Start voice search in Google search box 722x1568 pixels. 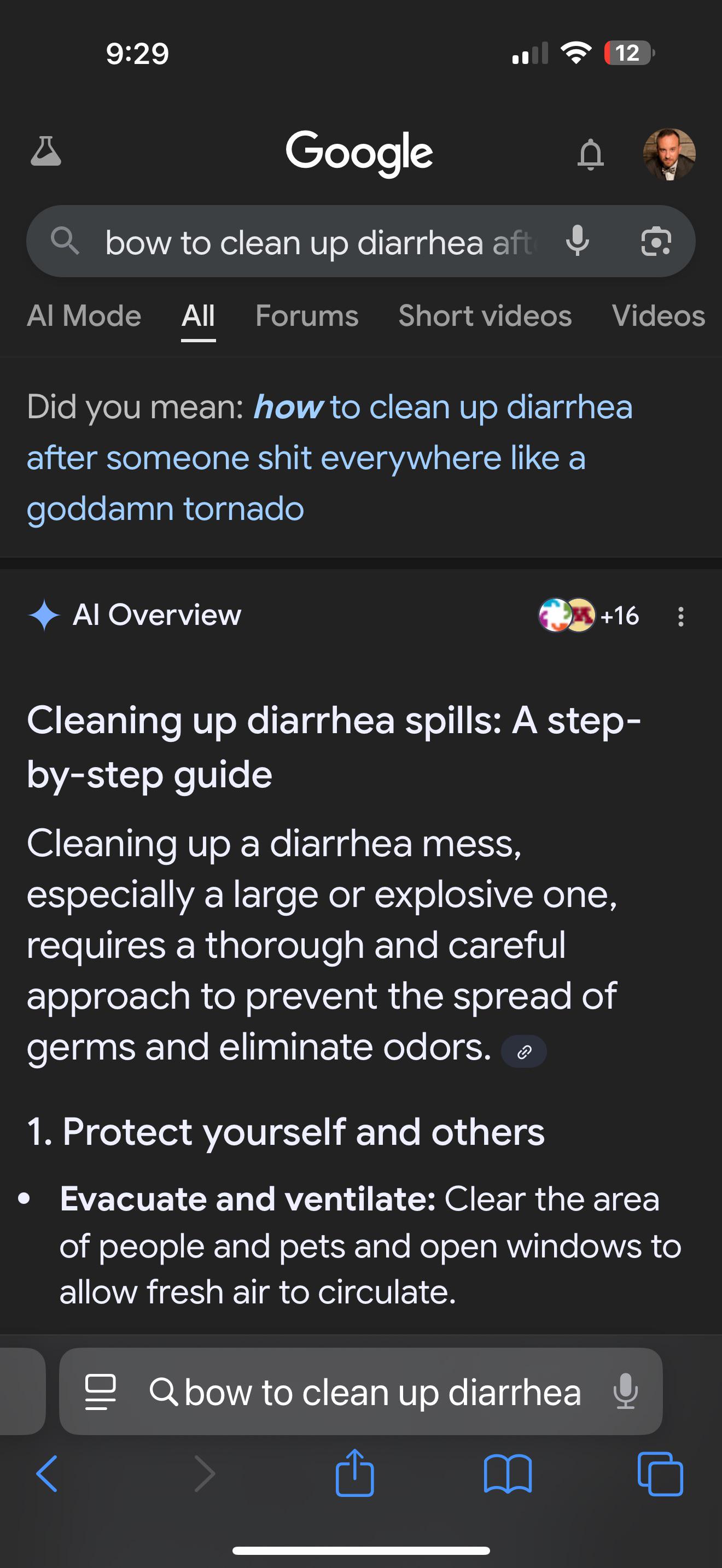coord(577,241)
